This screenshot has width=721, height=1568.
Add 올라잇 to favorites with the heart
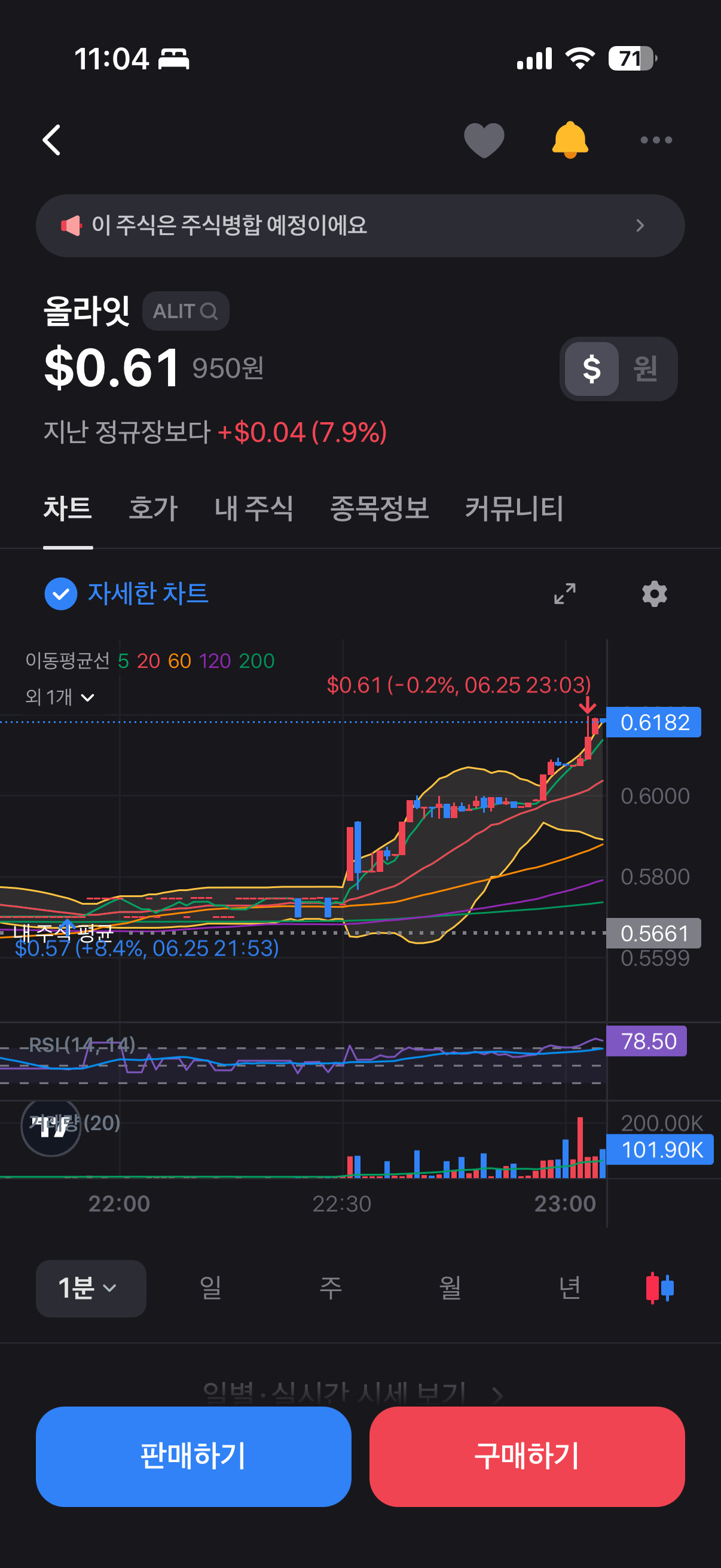point(484,140)
